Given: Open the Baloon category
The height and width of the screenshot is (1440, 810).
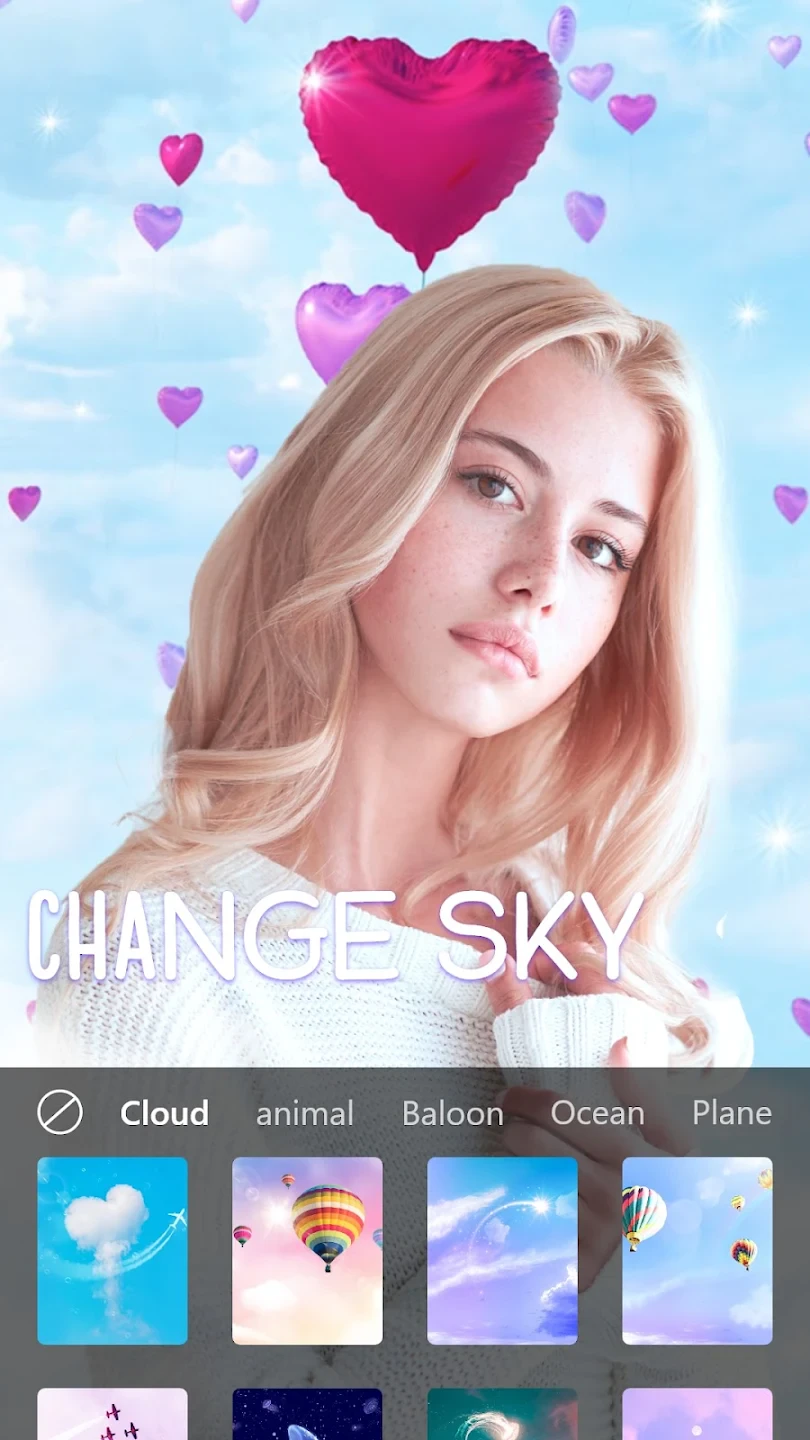Looking at the screenshot, I should click(x=452, y=1113).
